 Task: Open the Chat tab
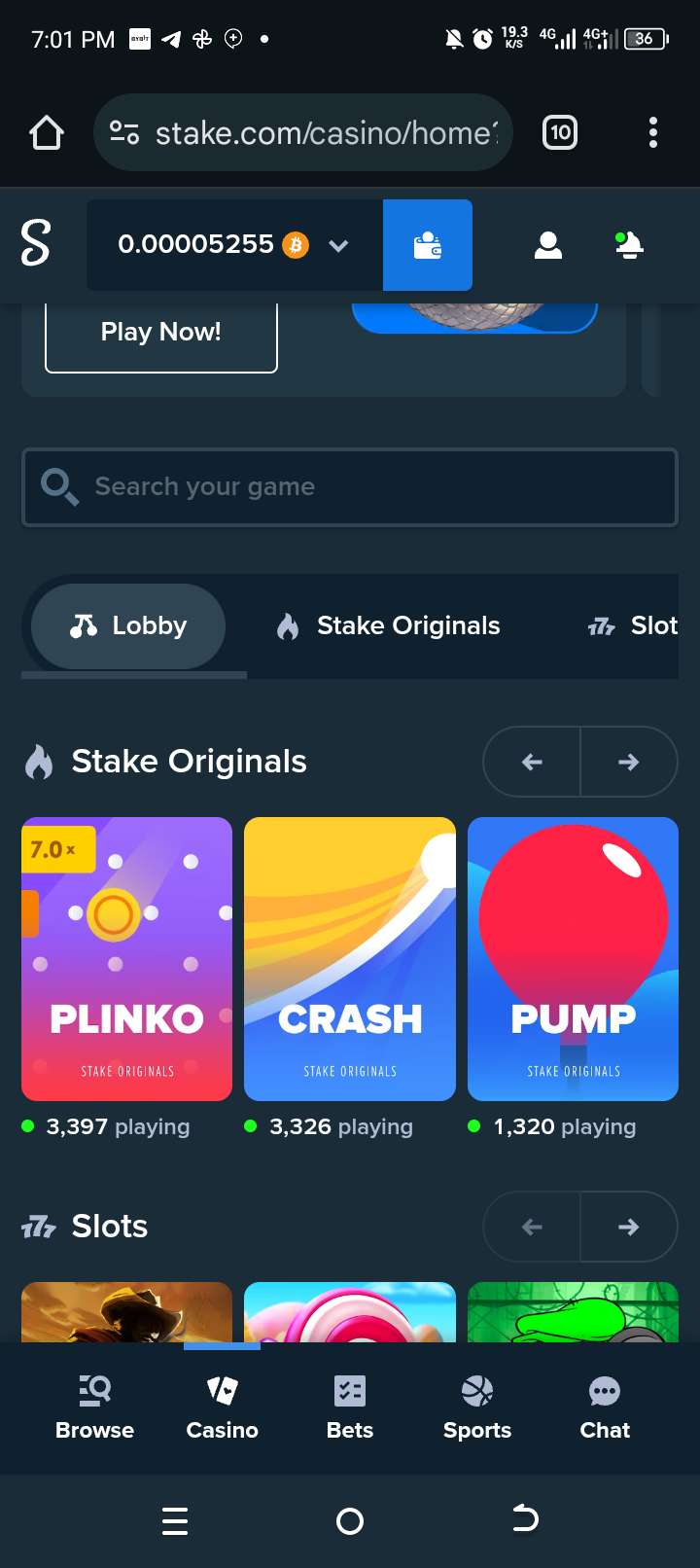coord(605,1408)
